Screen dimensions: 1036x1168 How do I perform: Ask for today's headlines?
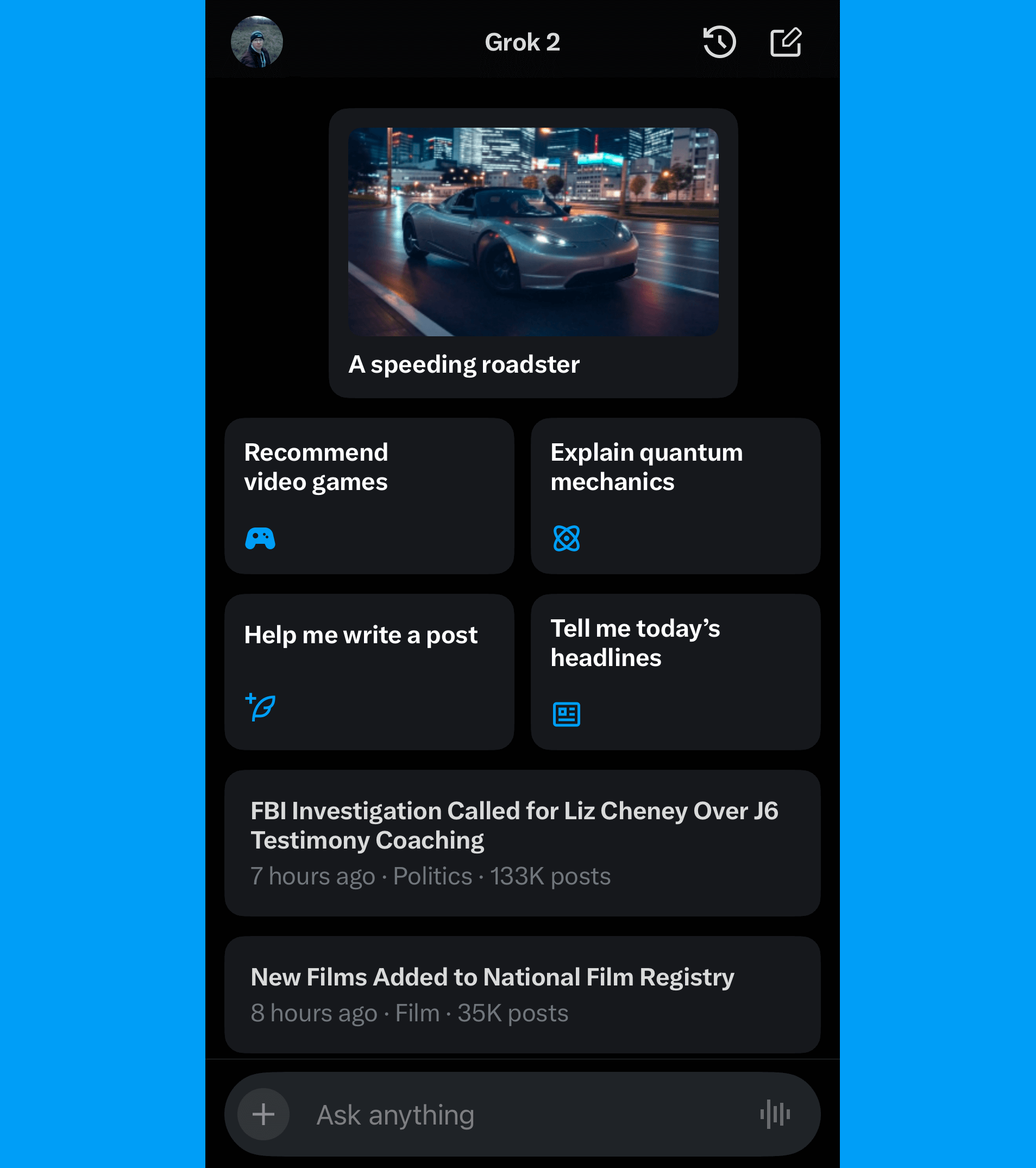(x=675, y=671)
